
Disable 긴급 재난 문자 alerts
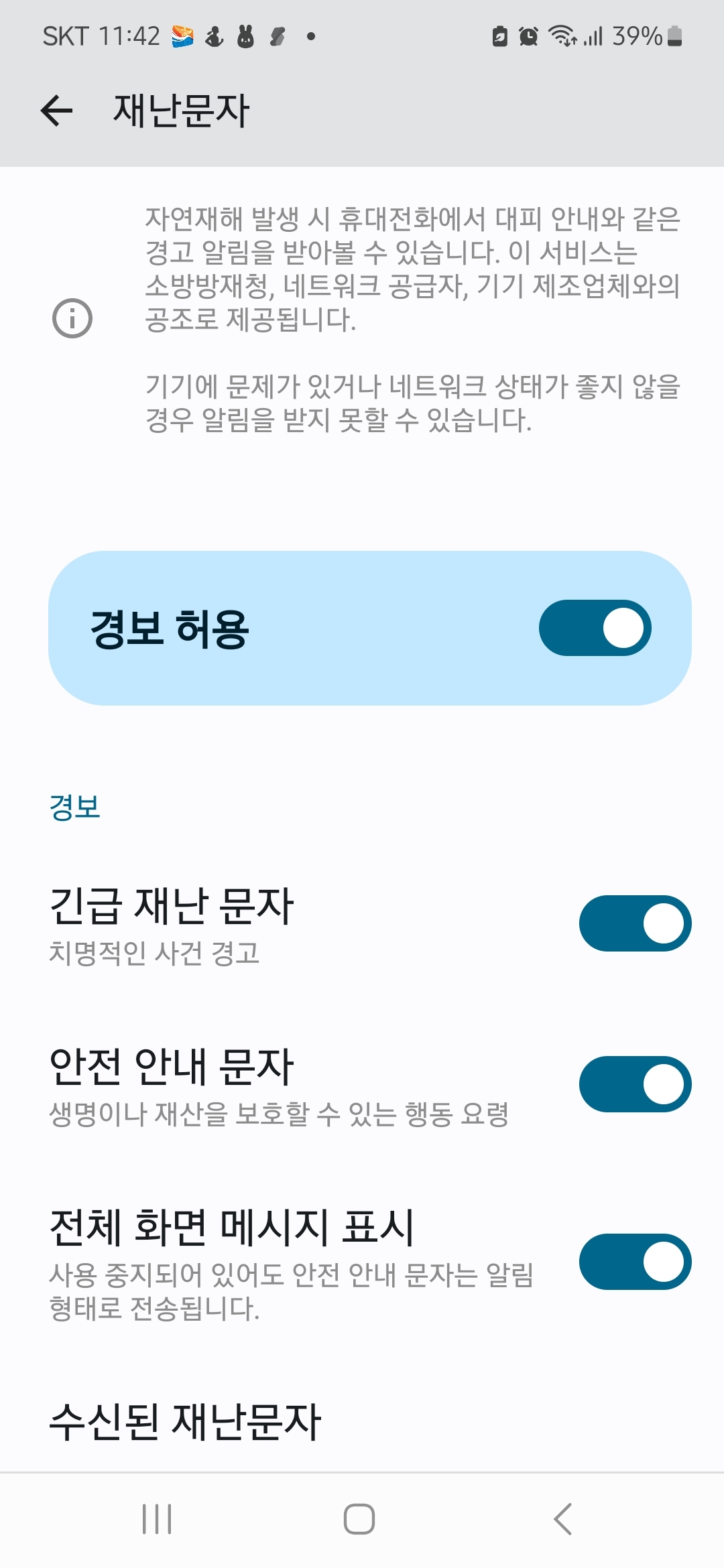[x=635, y=923]
